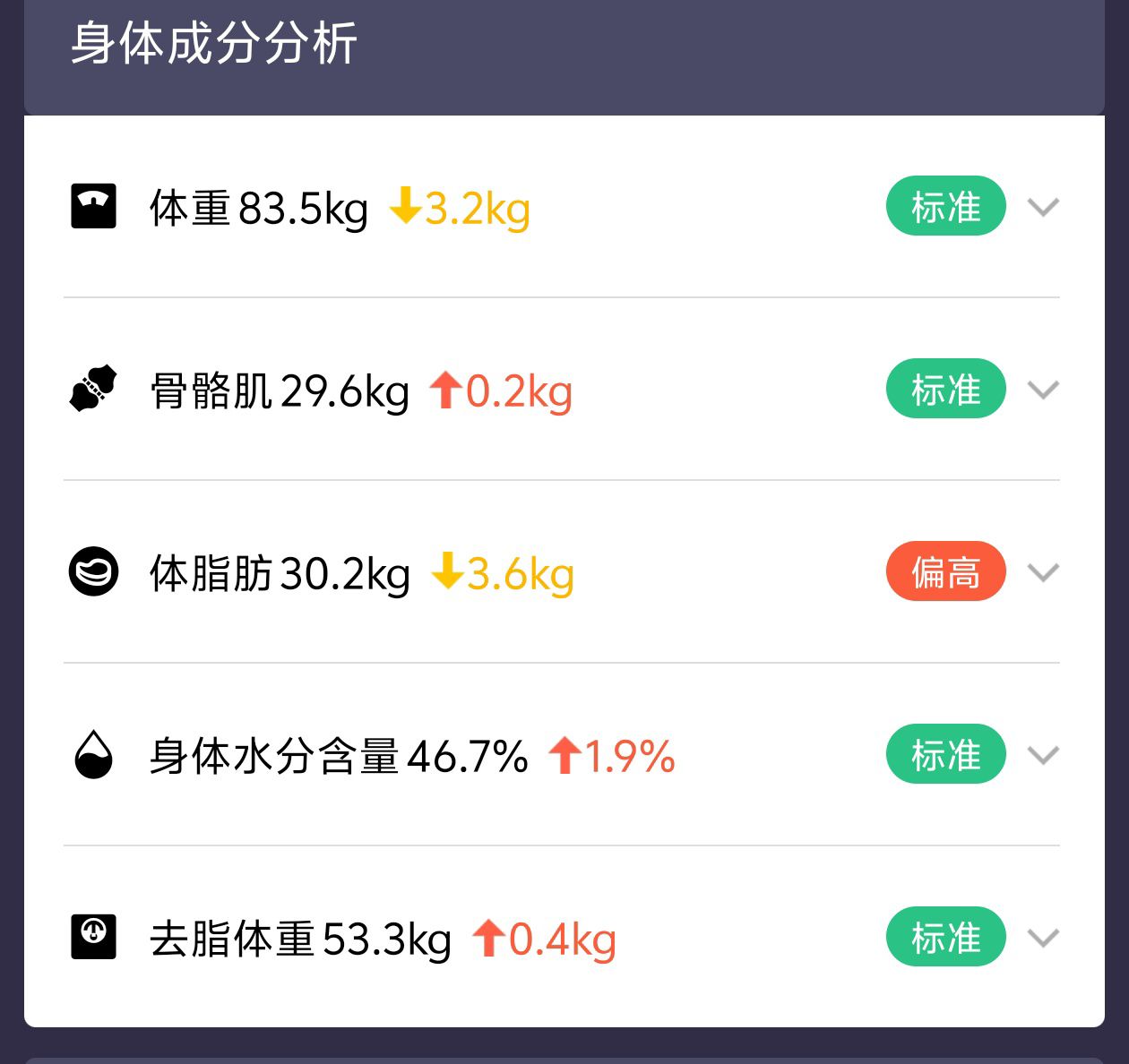Expand the 体脂肪 30.2kg row chevron
This screenshot has height=1064, width=1129.
tap(1043, 573)
